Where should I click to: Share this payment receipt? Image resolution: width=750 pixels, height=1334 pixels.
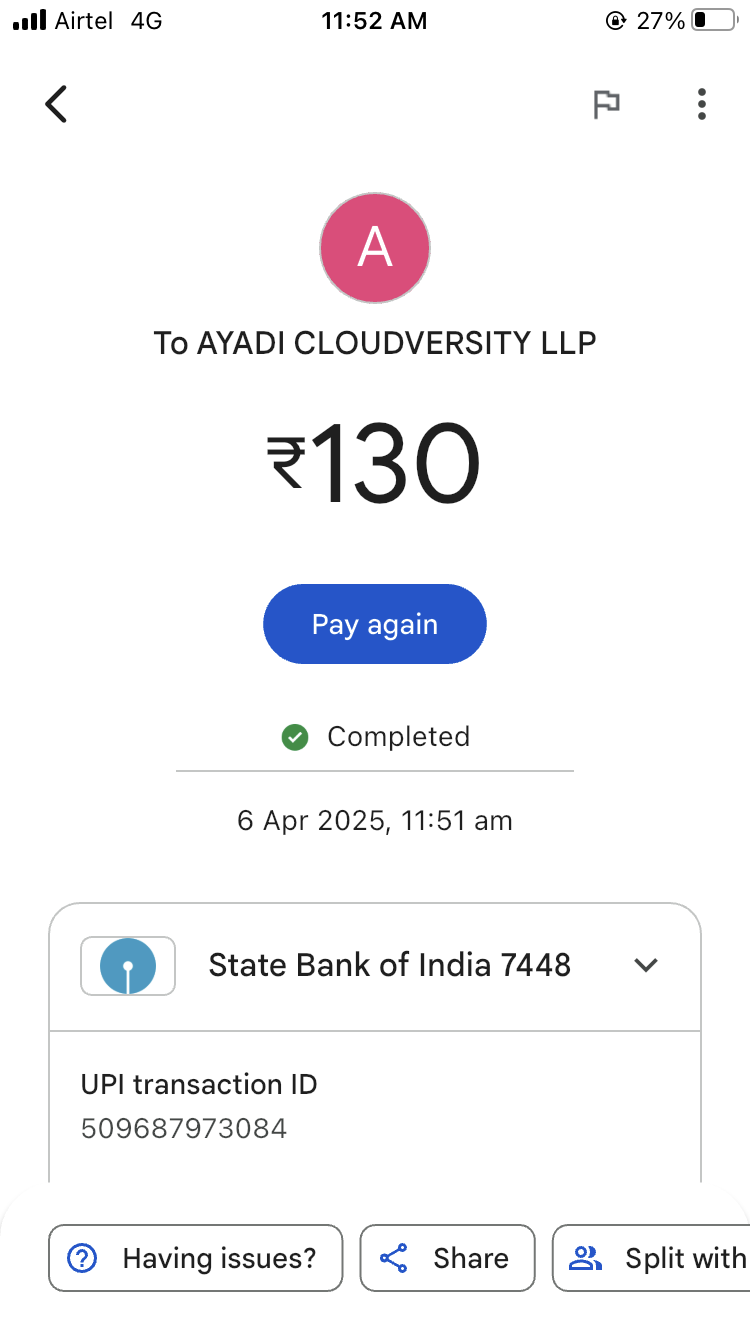coord(447,1258)
